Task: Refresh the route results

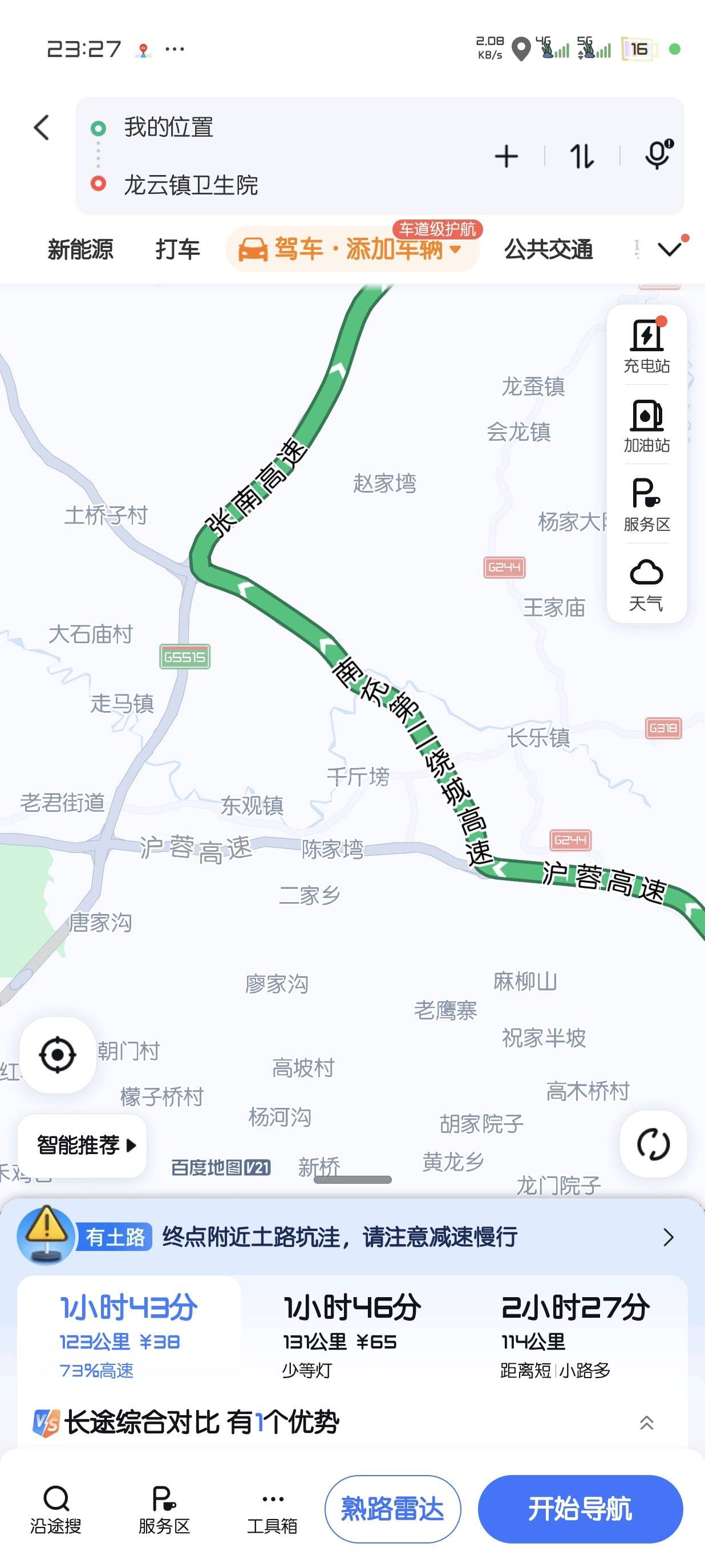Action: pyautogui.click(x=653, y=1144)
